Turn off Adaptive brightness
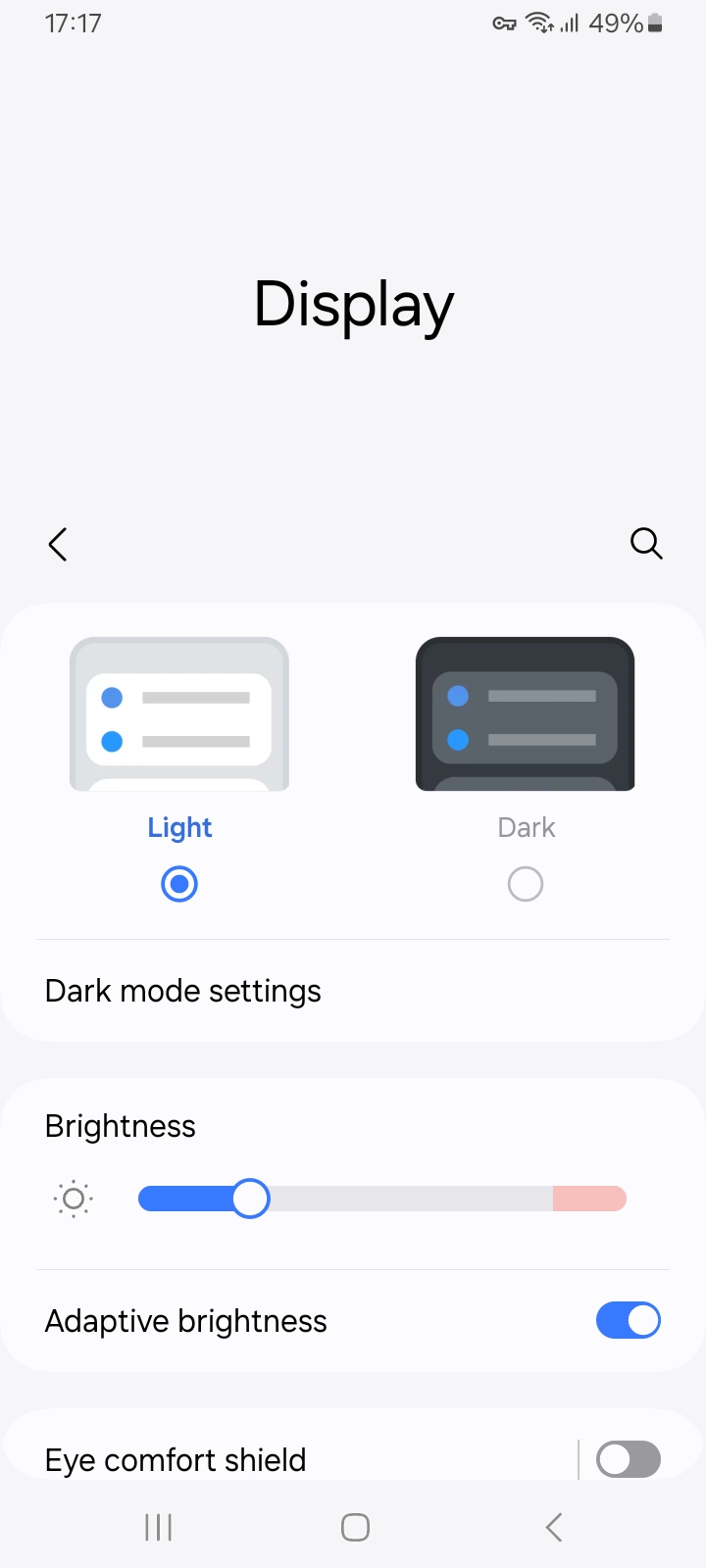The width and height of the screenshot is (706, 1568). point(628,1320)
